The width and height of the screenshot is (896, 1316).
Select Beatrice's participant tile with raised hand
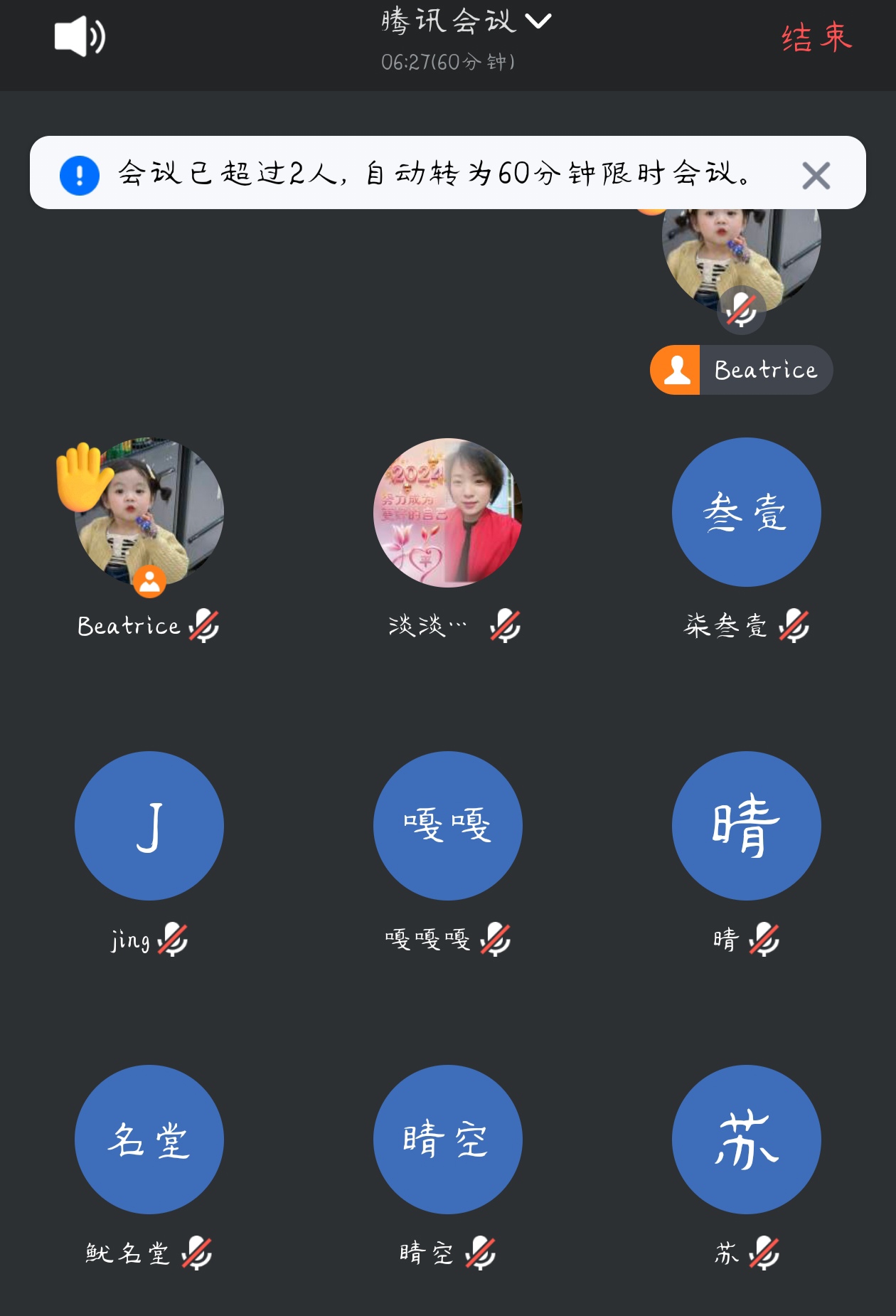coord(149,514)
